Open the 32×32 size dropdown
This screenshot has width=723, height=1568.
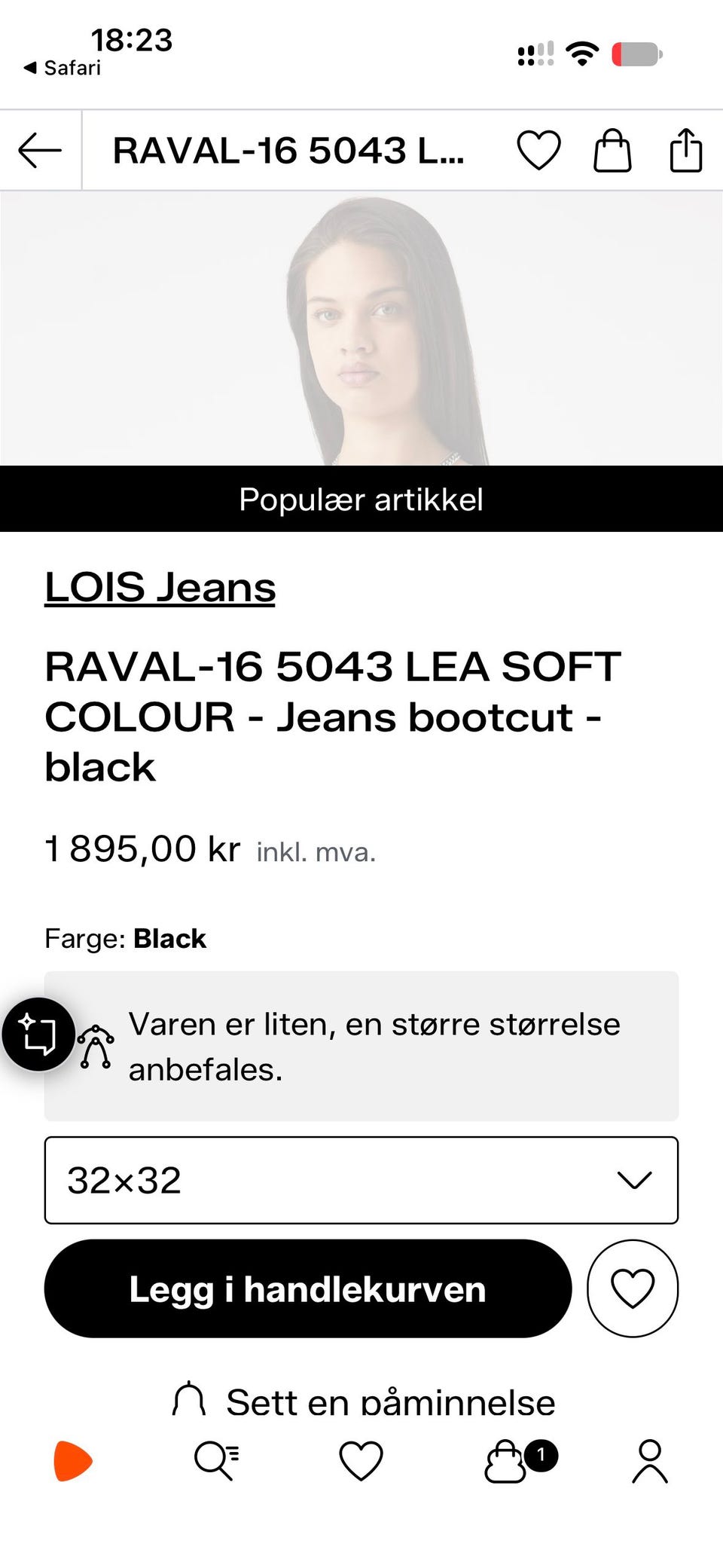pyautogui.click(x=361, y=1180)
